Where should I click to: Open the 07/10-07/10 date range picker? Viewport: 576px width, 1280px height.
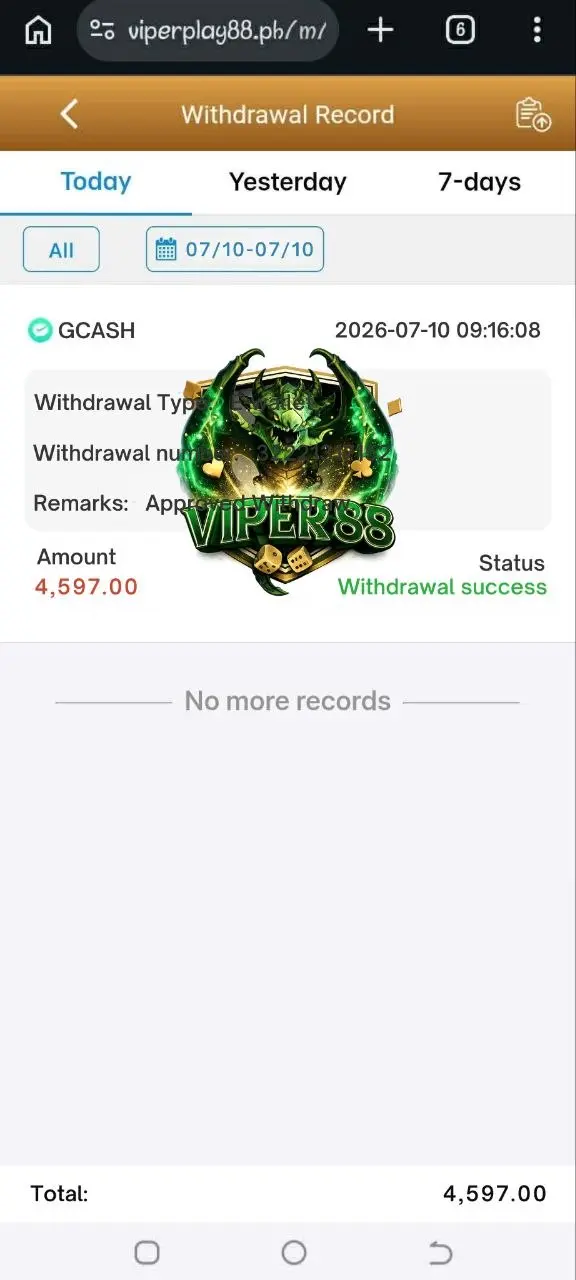pyautogui.click(x=235, y=250)
